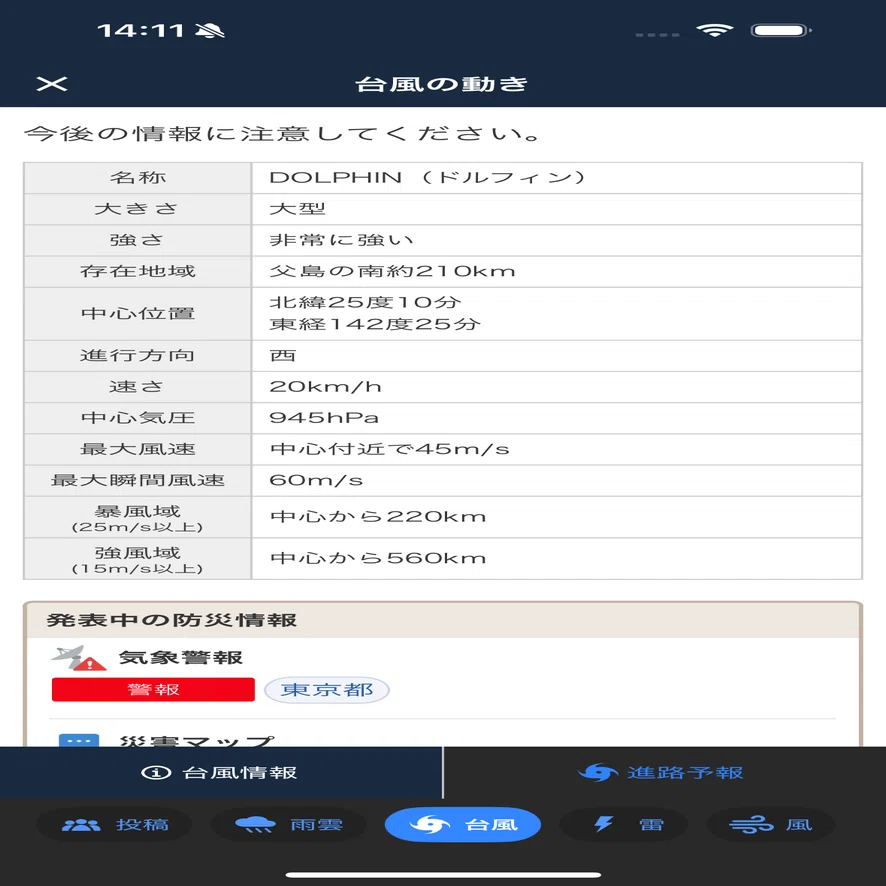The width and height of the screenshot is (886, 886).
Task: Select the 投稿 mode chip
Action: 115,825
